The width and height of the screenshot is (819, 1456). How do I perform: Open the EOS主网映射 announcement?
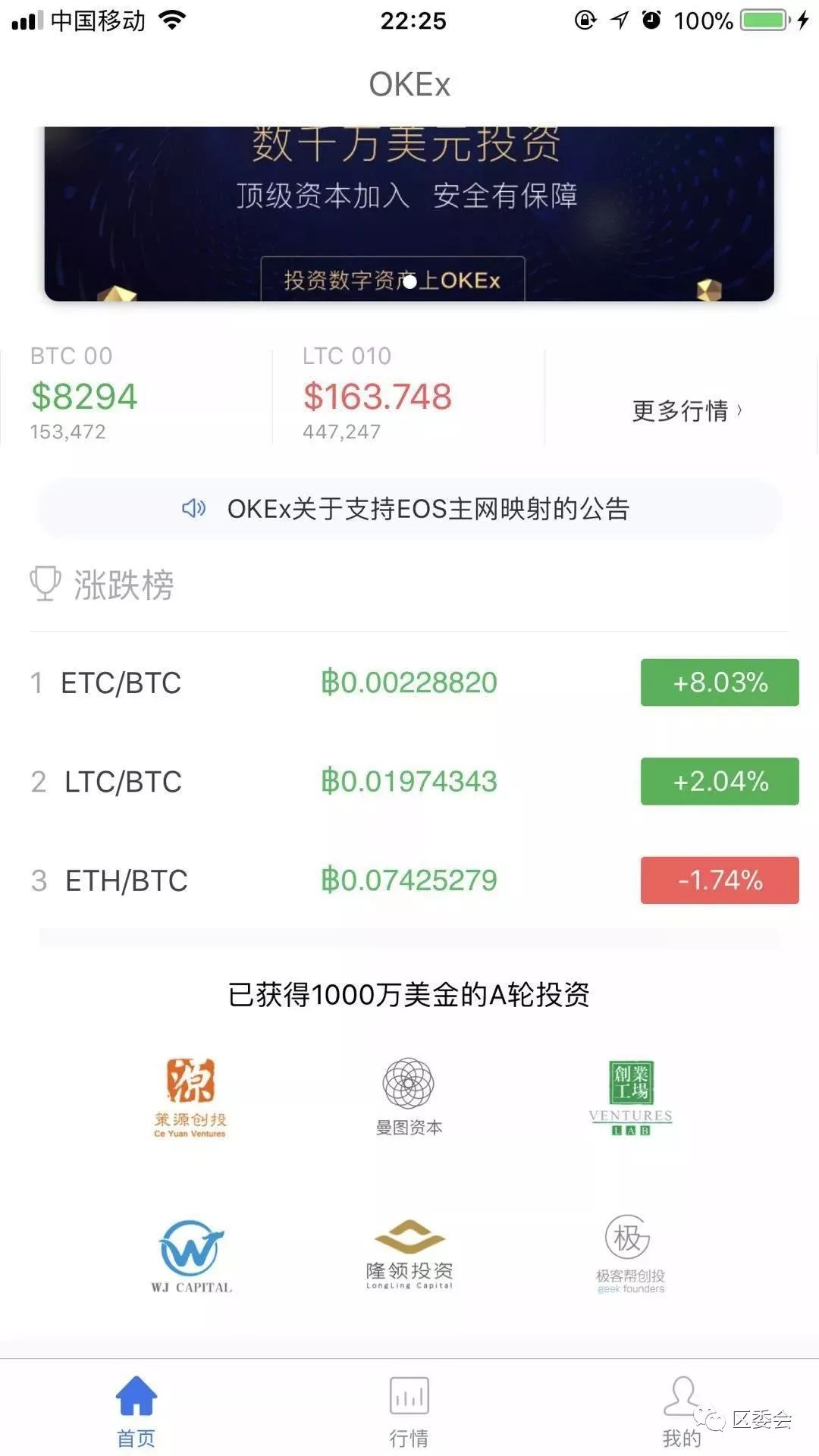coord(409,509)
